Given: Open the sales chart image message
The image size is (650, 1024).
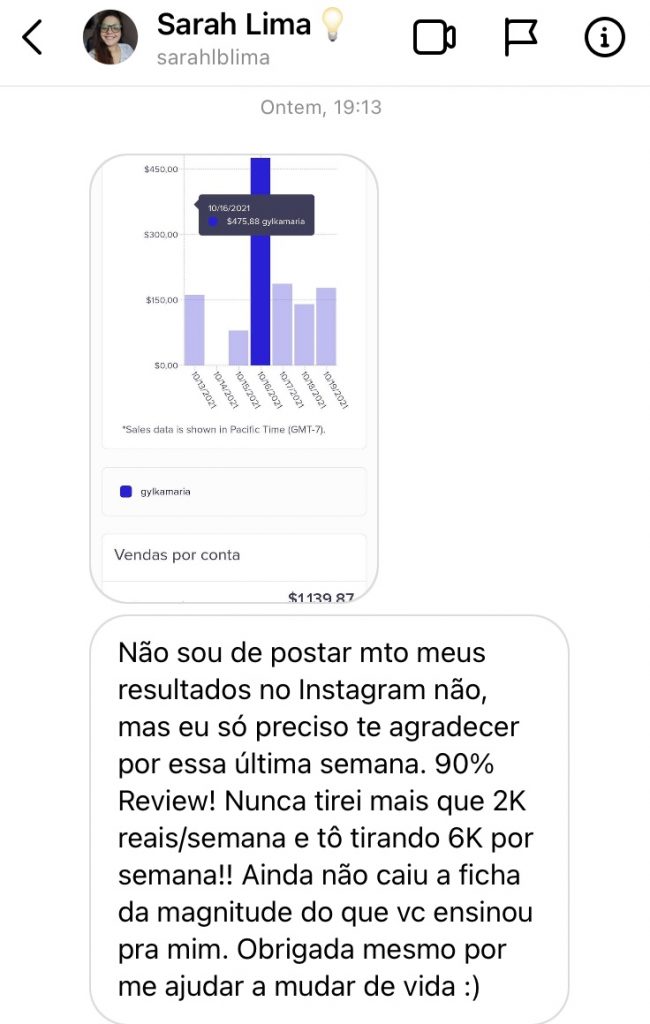Looking at the screenshot, I should pos(234,378).
